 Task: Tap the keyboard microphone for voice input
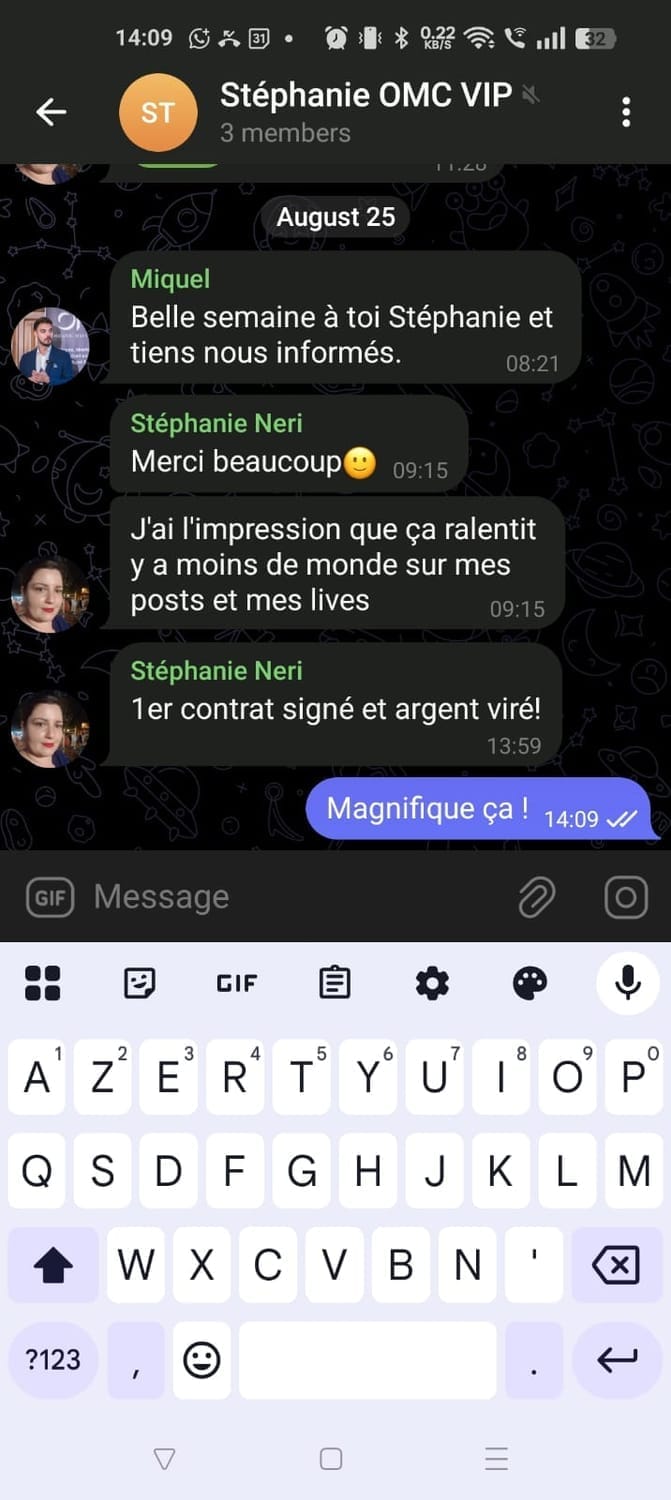coord(628,984)
